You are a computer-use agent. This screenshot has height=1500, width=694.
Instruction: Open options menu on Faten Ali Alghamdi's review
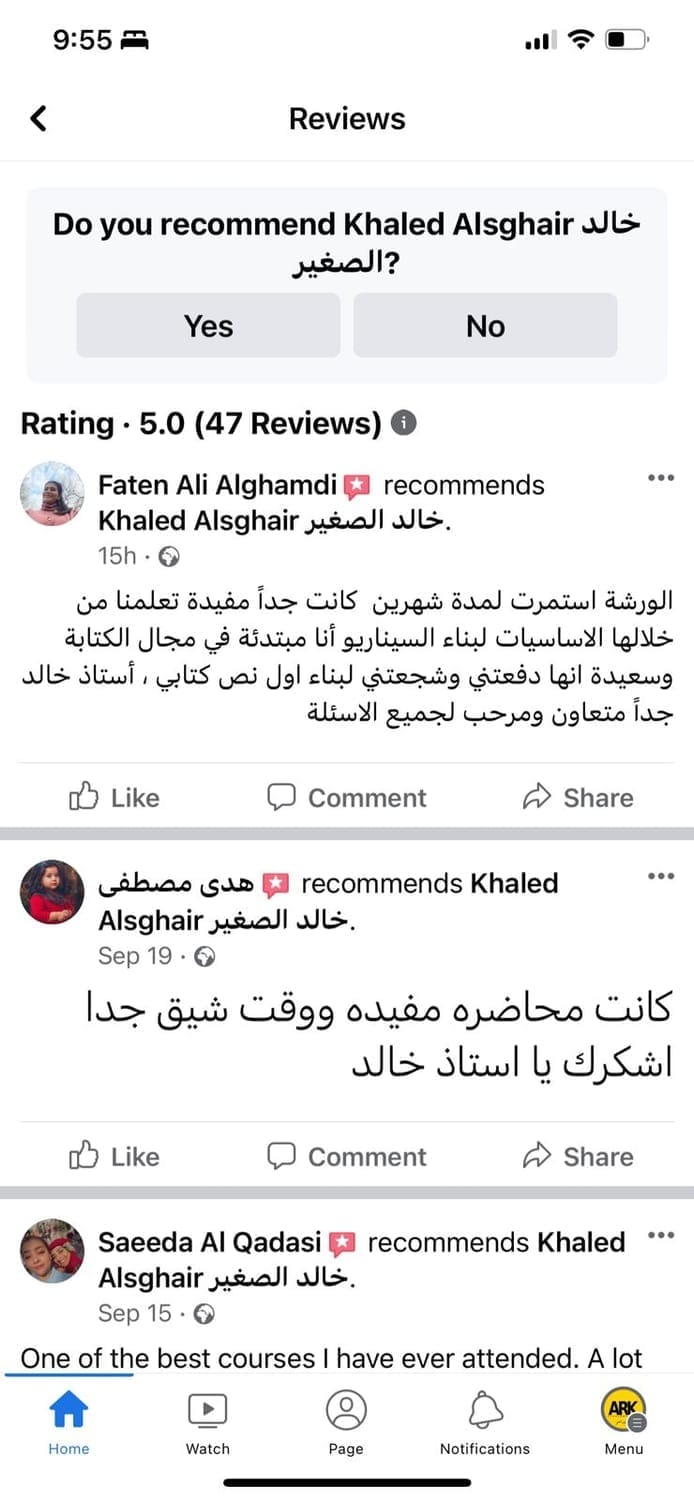tap(660, 478)
